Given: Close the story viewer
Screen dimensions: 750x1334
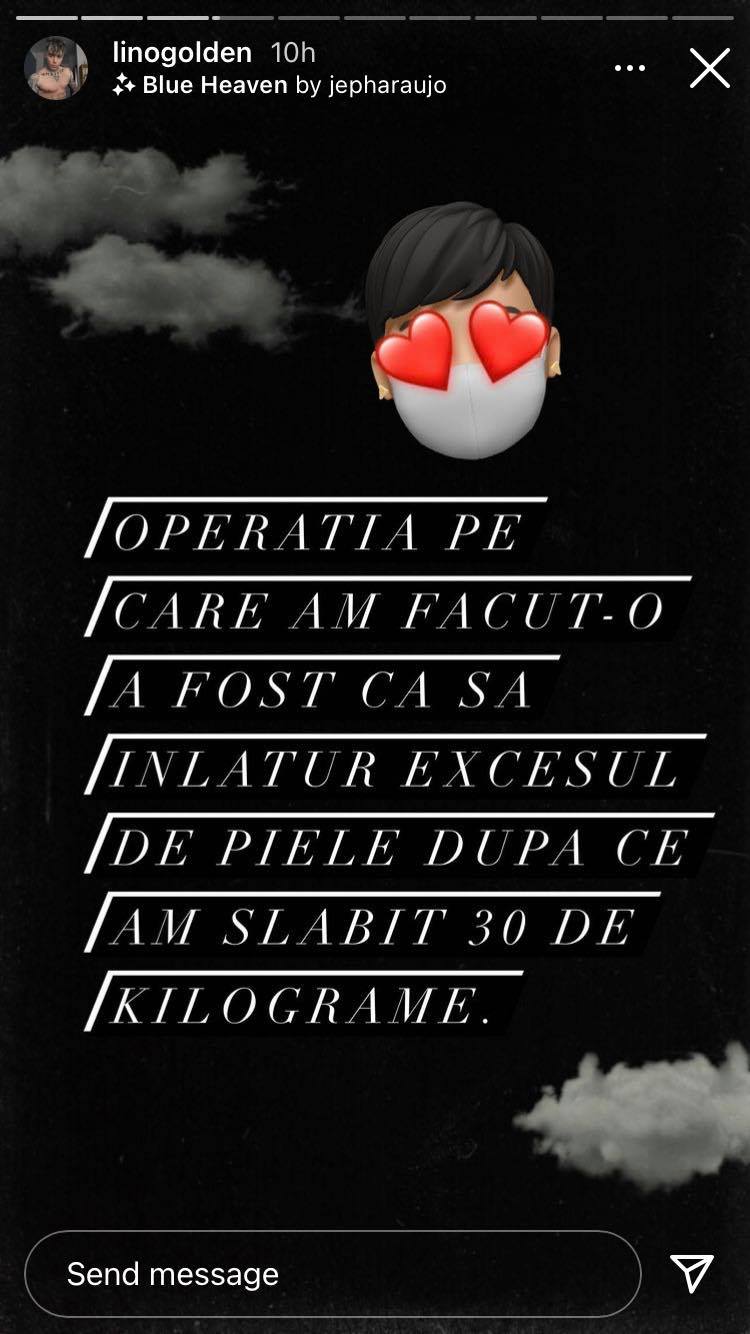Looking at the screenshot, I should point(709,68).
